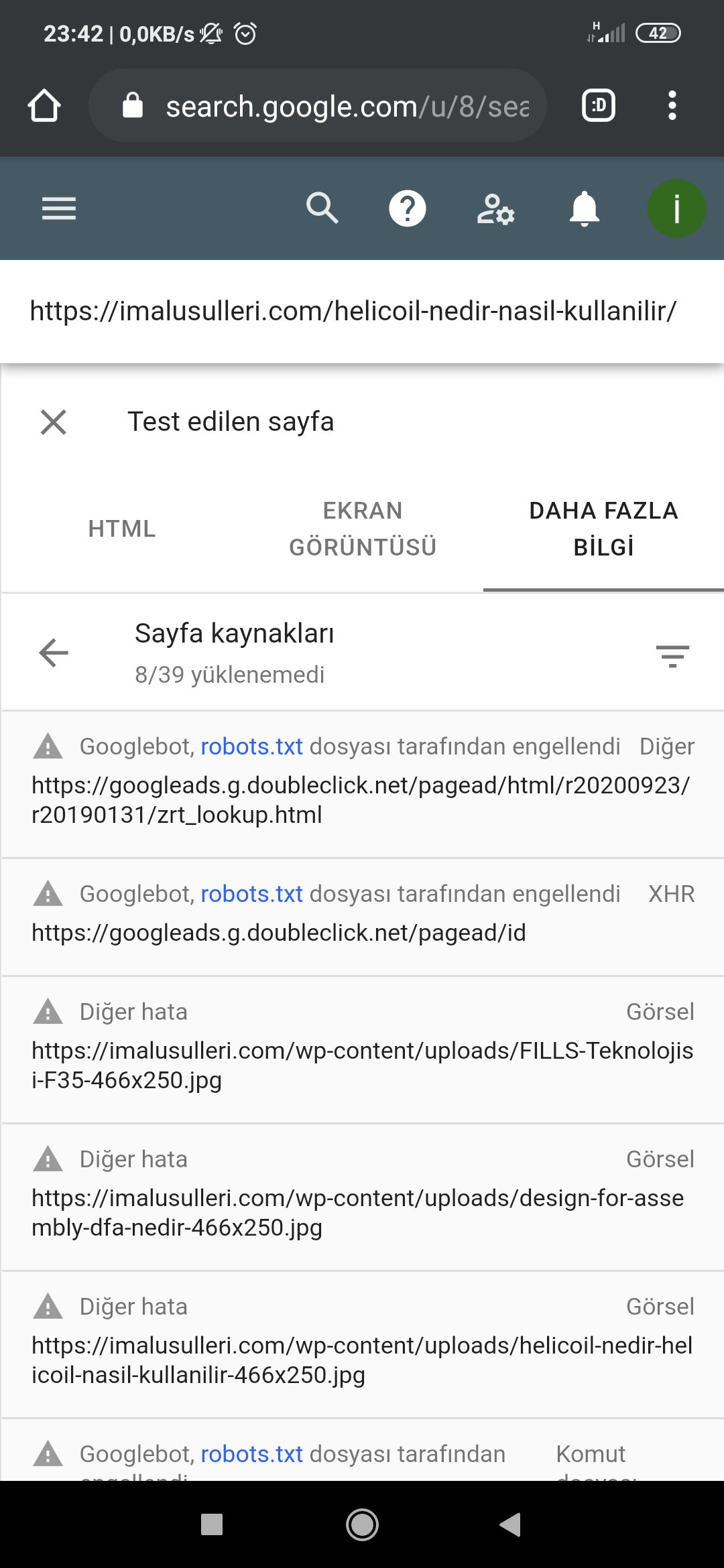The width and height of the screenshot is (724, 1568).
Task: Open the help question mark icon
Action: [x=408, y=208]
